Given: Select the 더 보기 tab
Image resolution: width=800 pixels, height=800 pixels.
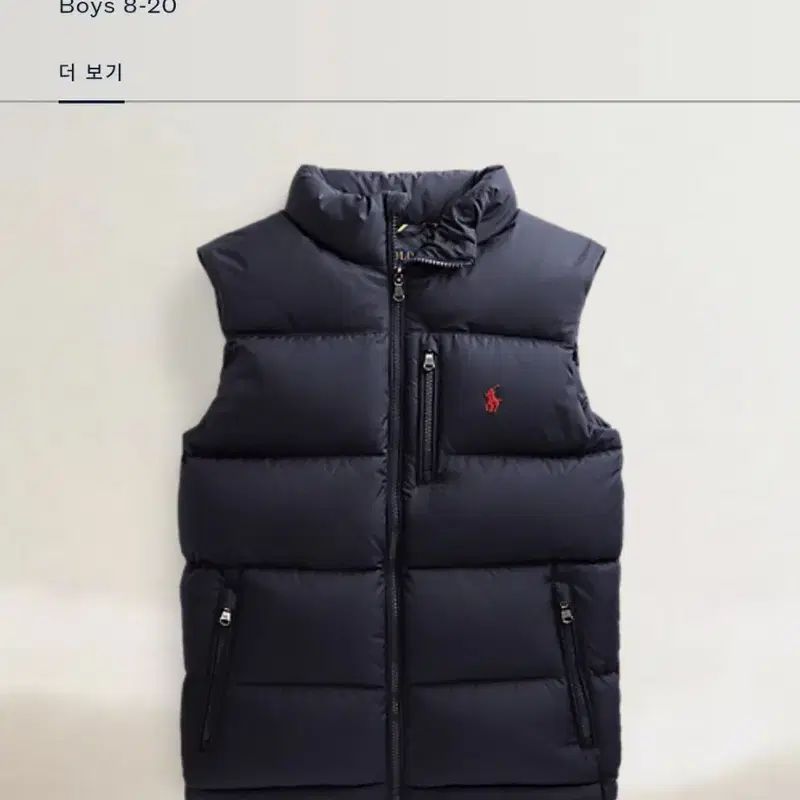Looking at the screenshot, I should pos(91,72).
